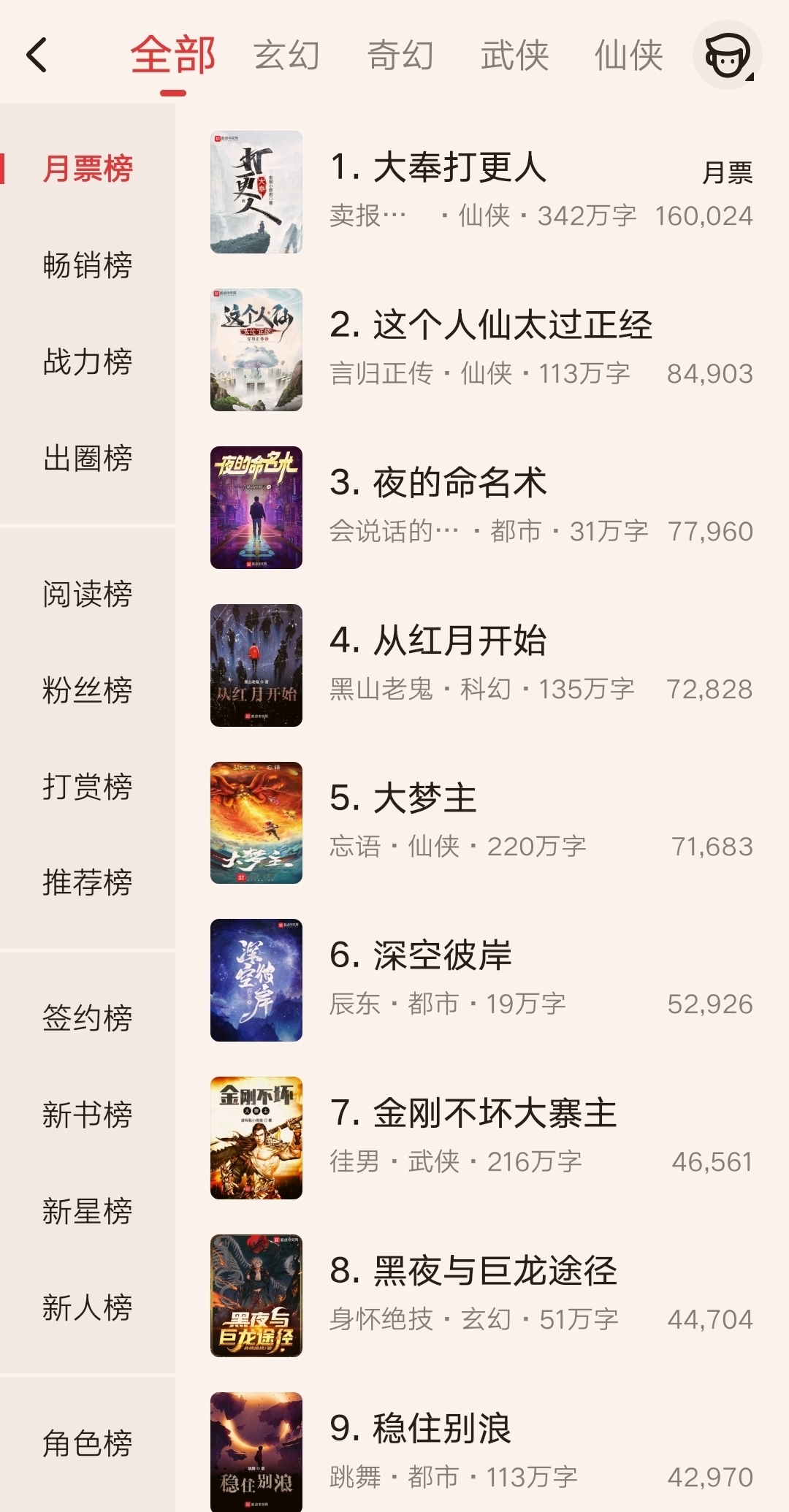789x1512 pixels.
Task: View the 新书榜 ranking
Action: pos(88,1114)
